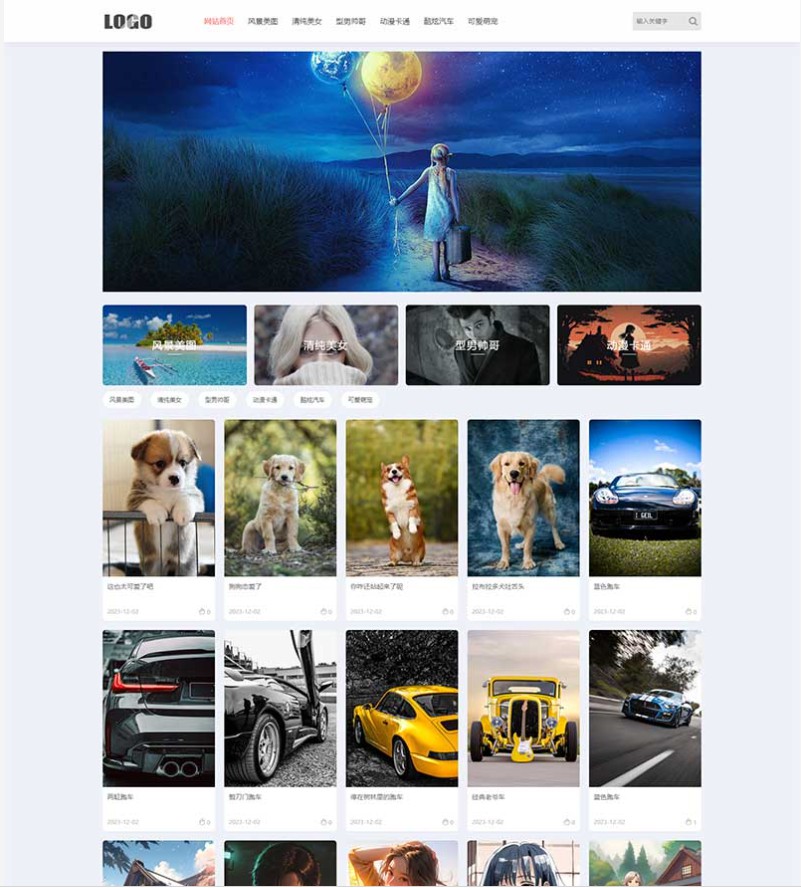
Task: Open the 风景美图 island category tile
Action: [174, 345]
